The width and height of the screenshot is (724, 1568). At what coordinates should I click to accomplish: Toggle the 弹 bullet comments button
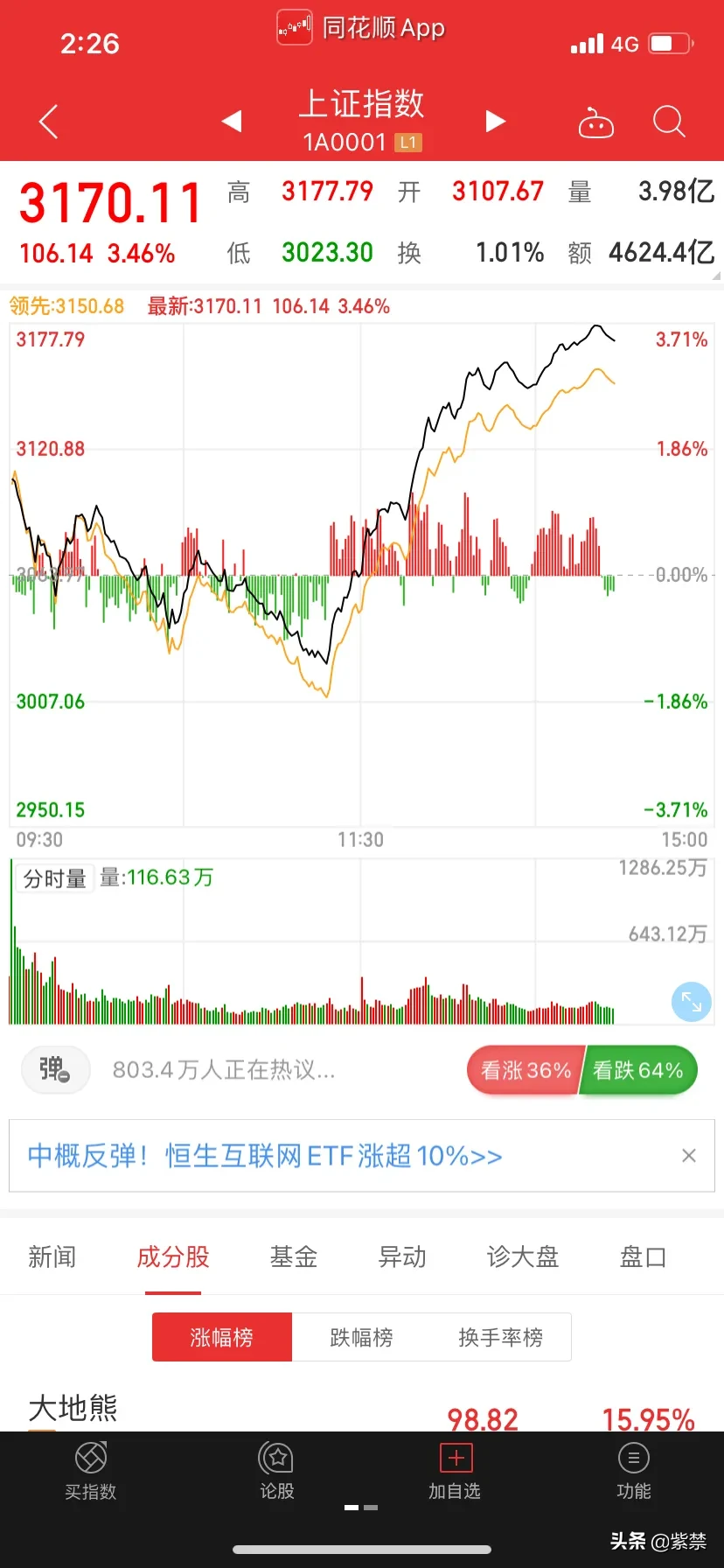pyautogui.click(x=55, y=1069)
